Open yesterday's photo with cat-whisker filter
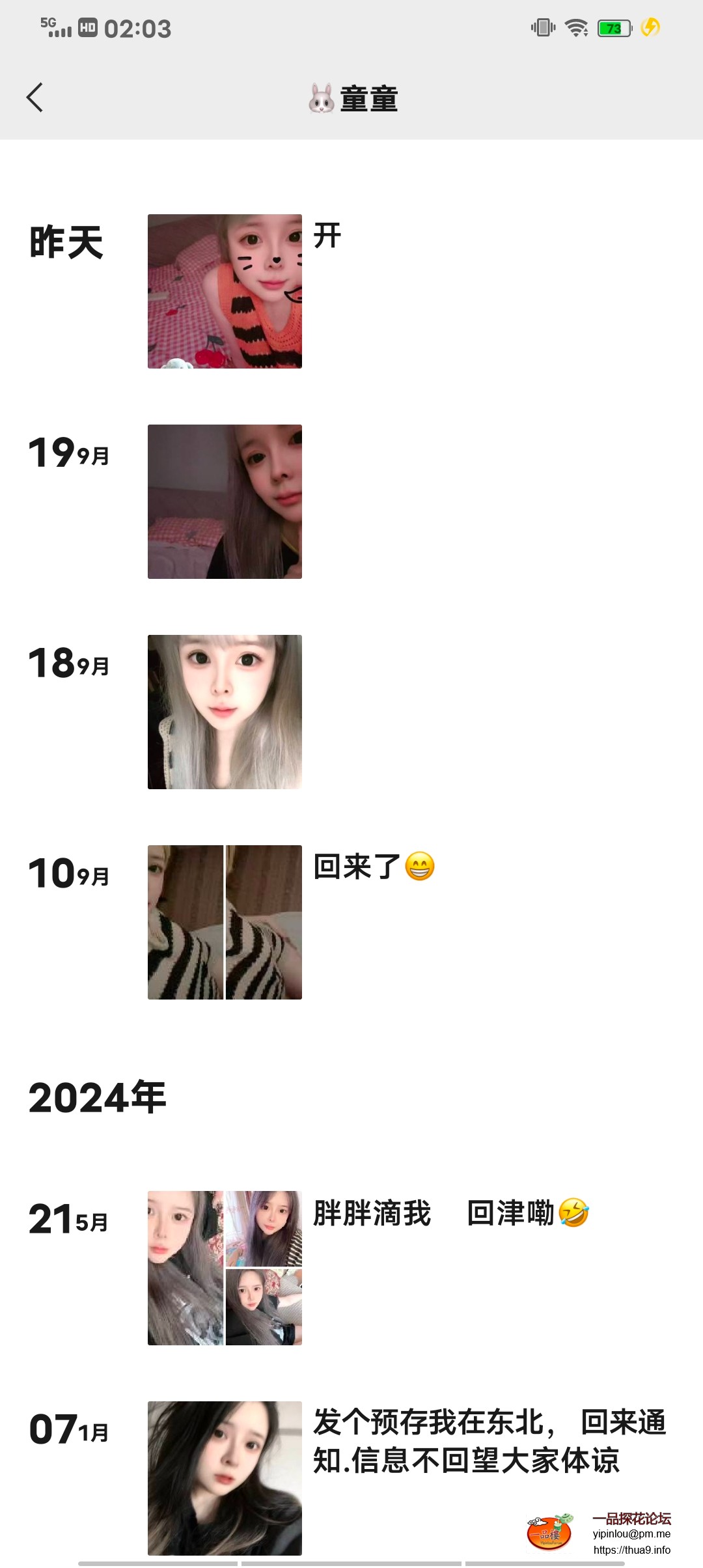 tap(225, 292)
